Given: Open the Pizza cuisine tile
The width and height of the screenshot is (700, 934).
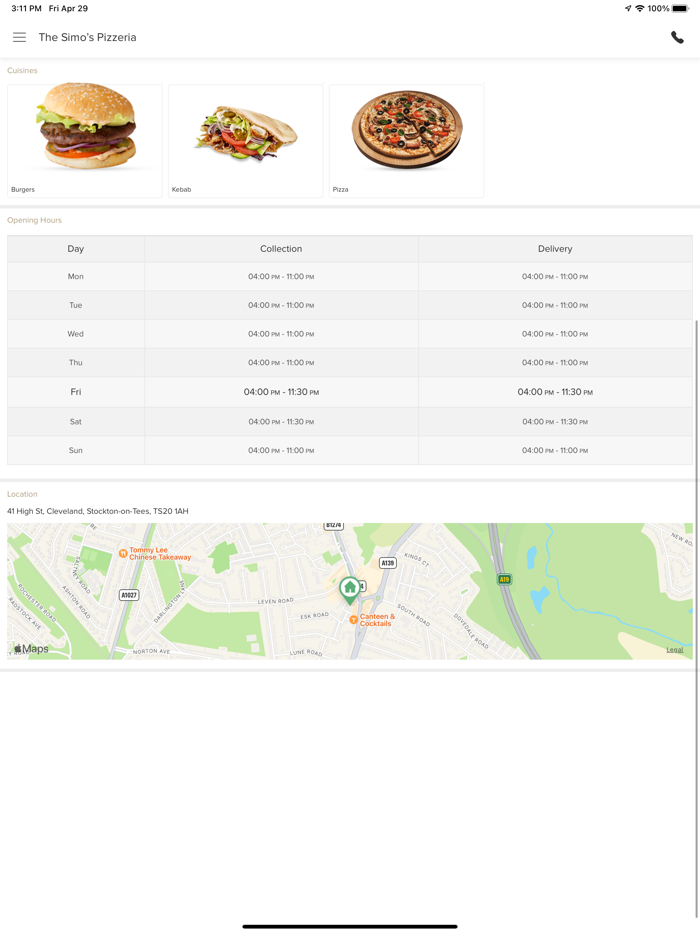Looking at the screenshot, I should click(407, 140).
